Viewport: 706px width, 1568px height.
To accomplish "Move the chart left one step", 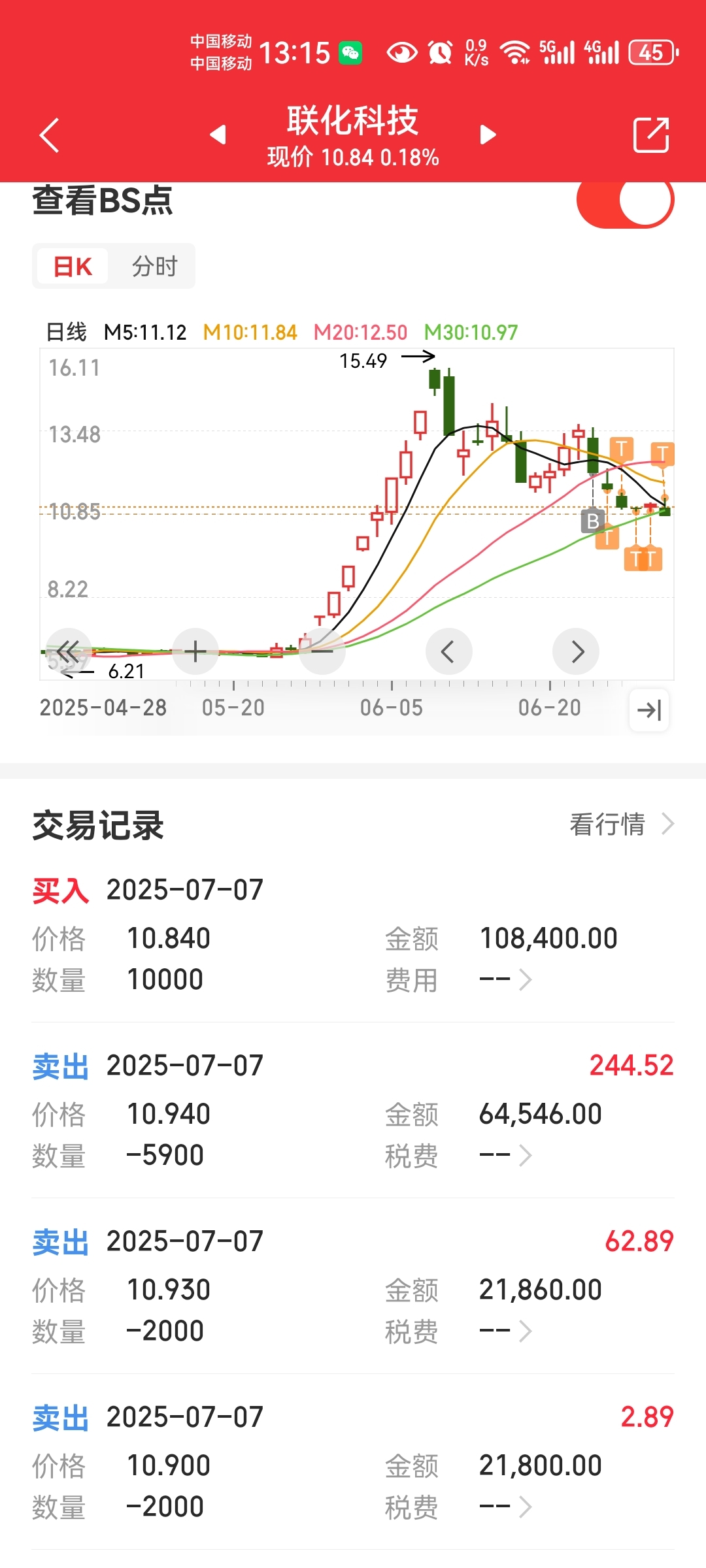I will click(449, 651).
